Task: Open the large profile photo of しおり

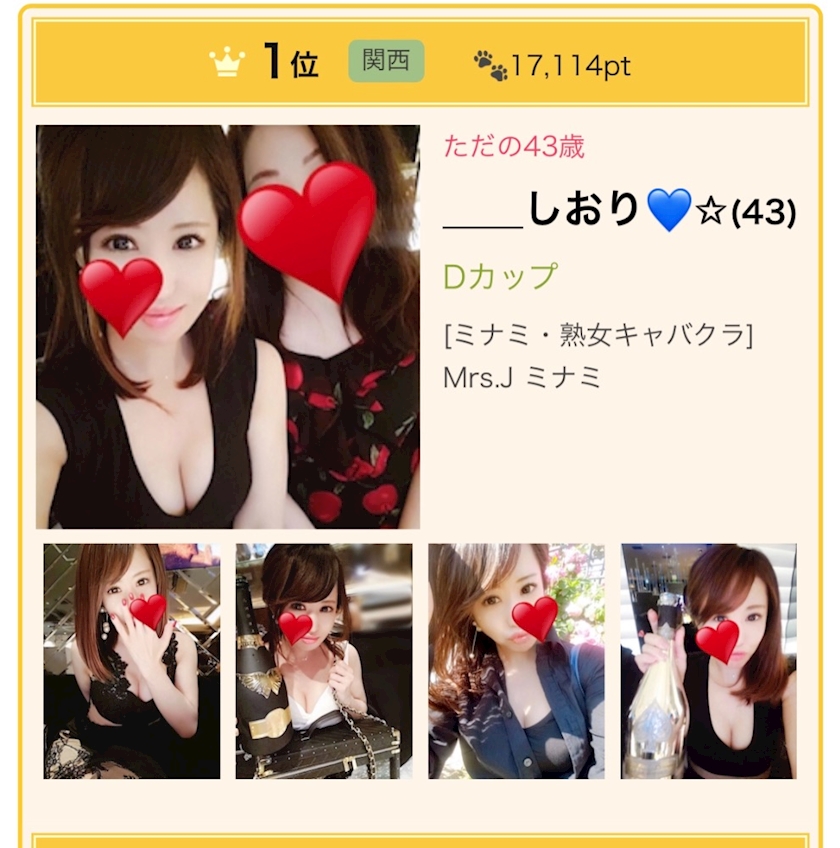Action: point(228,327)
